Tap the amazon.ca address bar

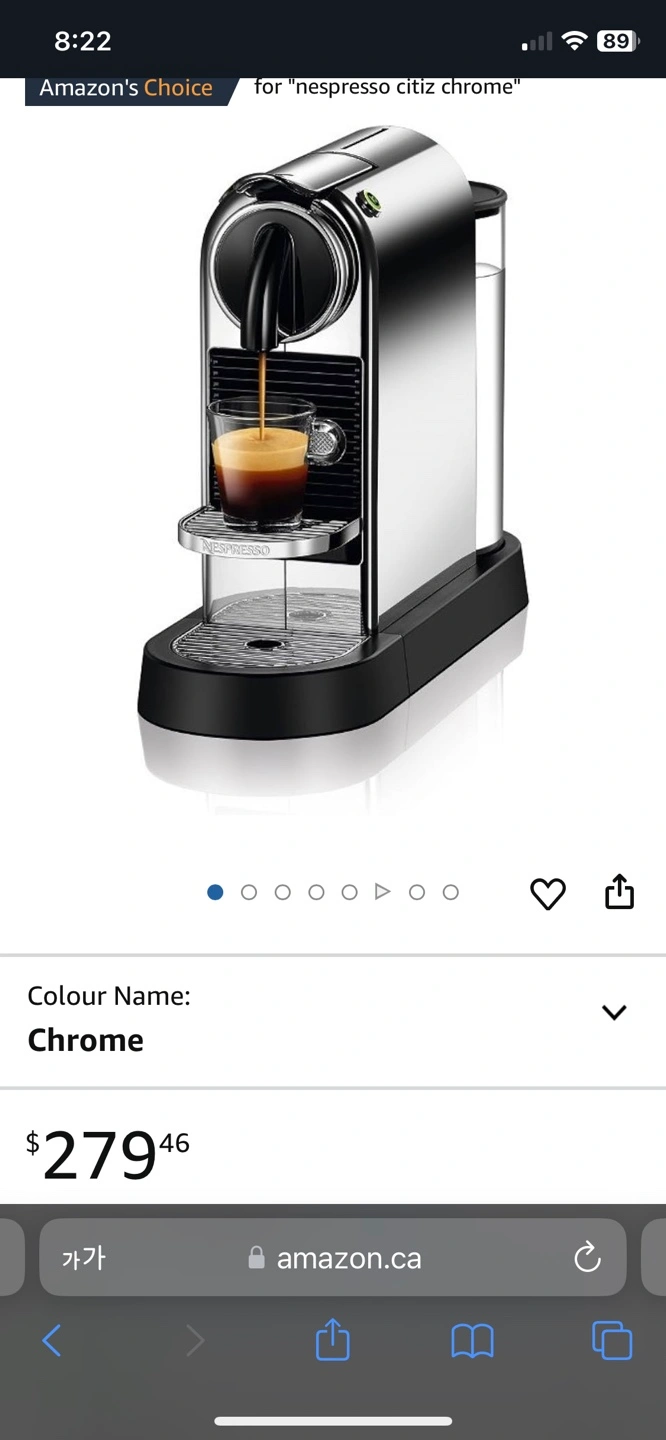[x=333, y=1257]
